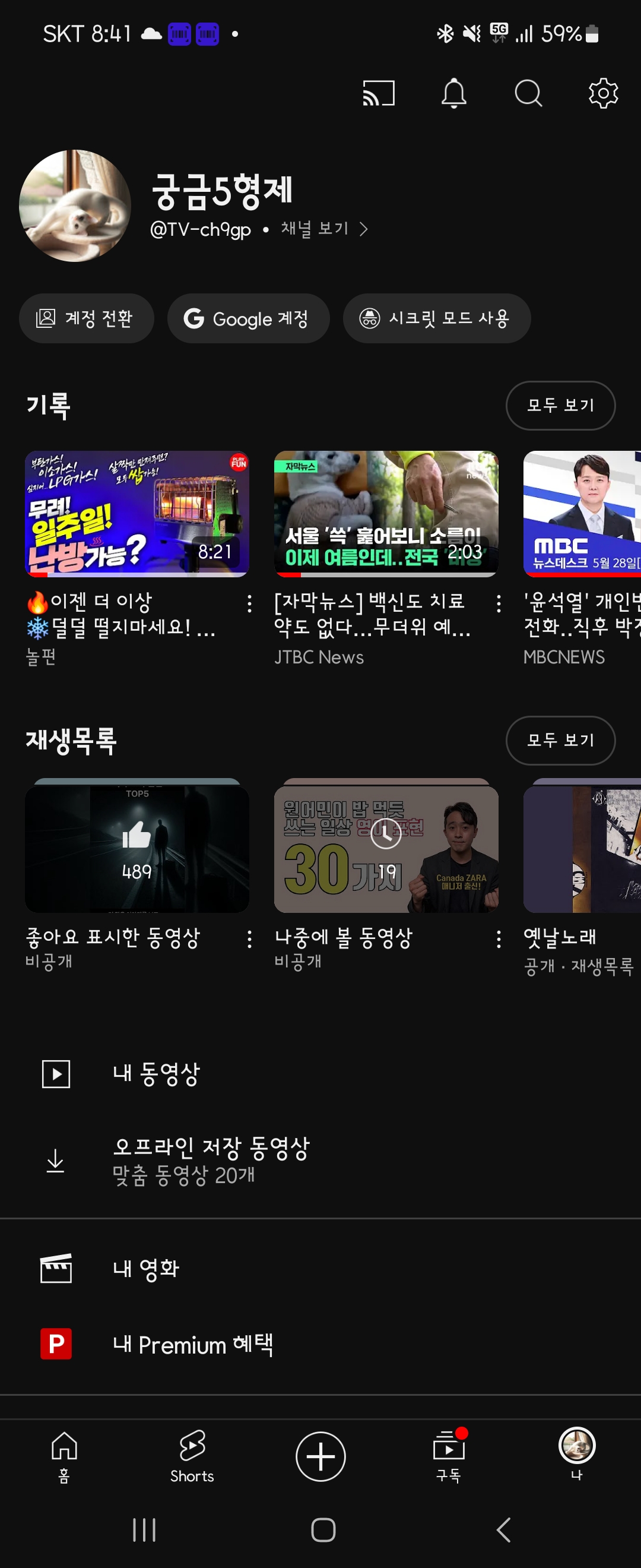
Task: Open Google 계정 chip
Action: coord(248,318)
